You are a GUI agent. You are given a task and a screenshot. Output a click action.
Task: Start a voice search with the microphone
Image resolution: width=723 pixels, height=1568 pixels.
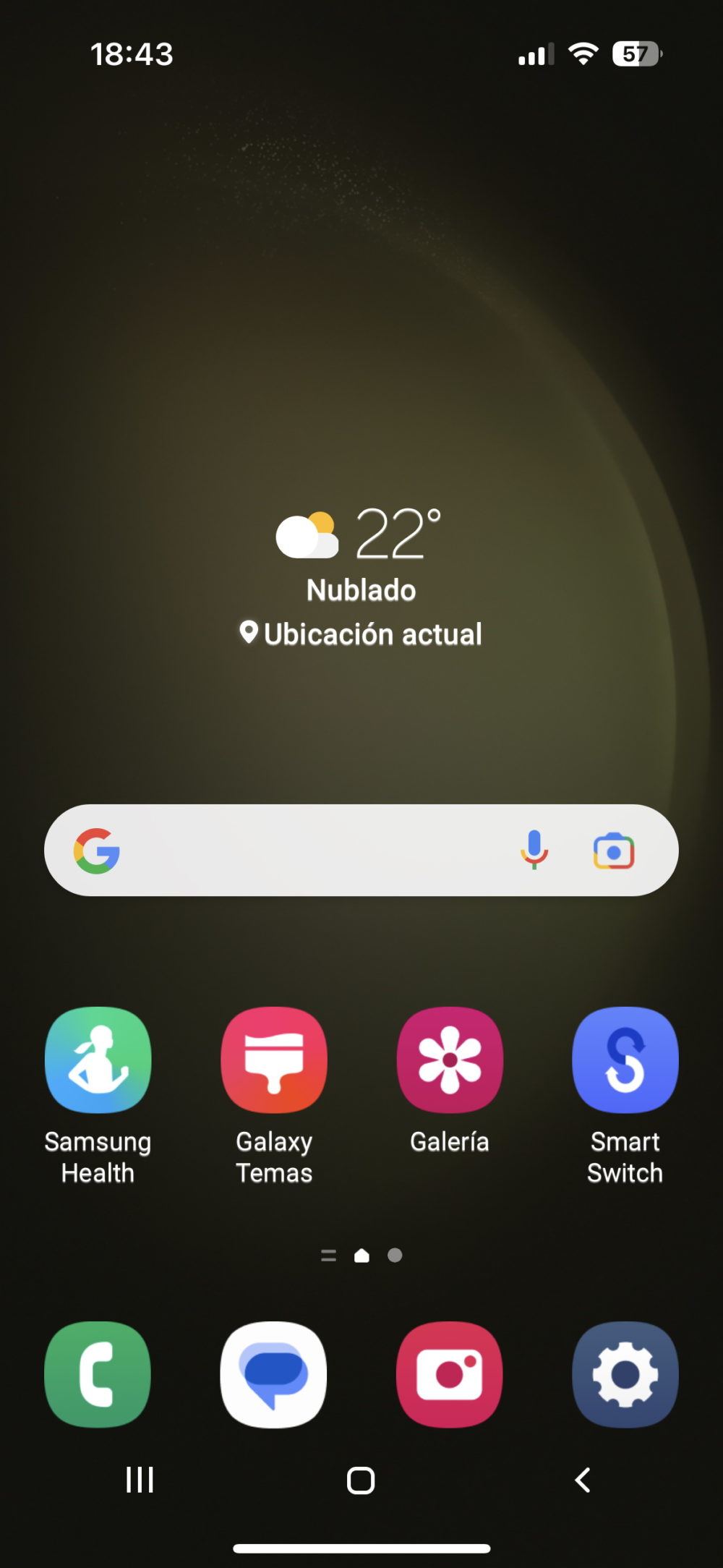tap(535, 851)
